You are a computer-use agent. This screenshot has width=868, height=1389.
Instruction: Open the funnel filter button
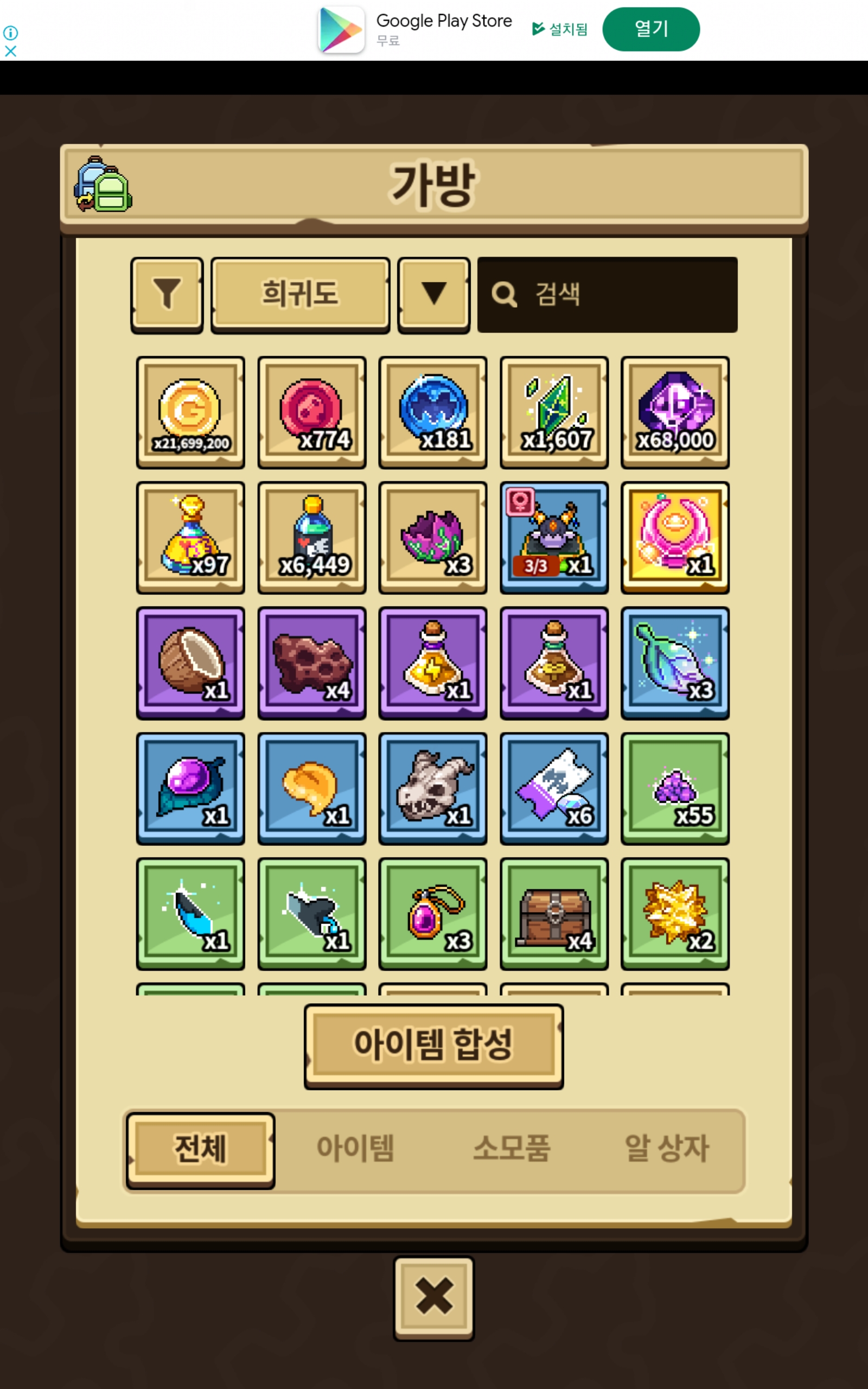pos(167,295)
